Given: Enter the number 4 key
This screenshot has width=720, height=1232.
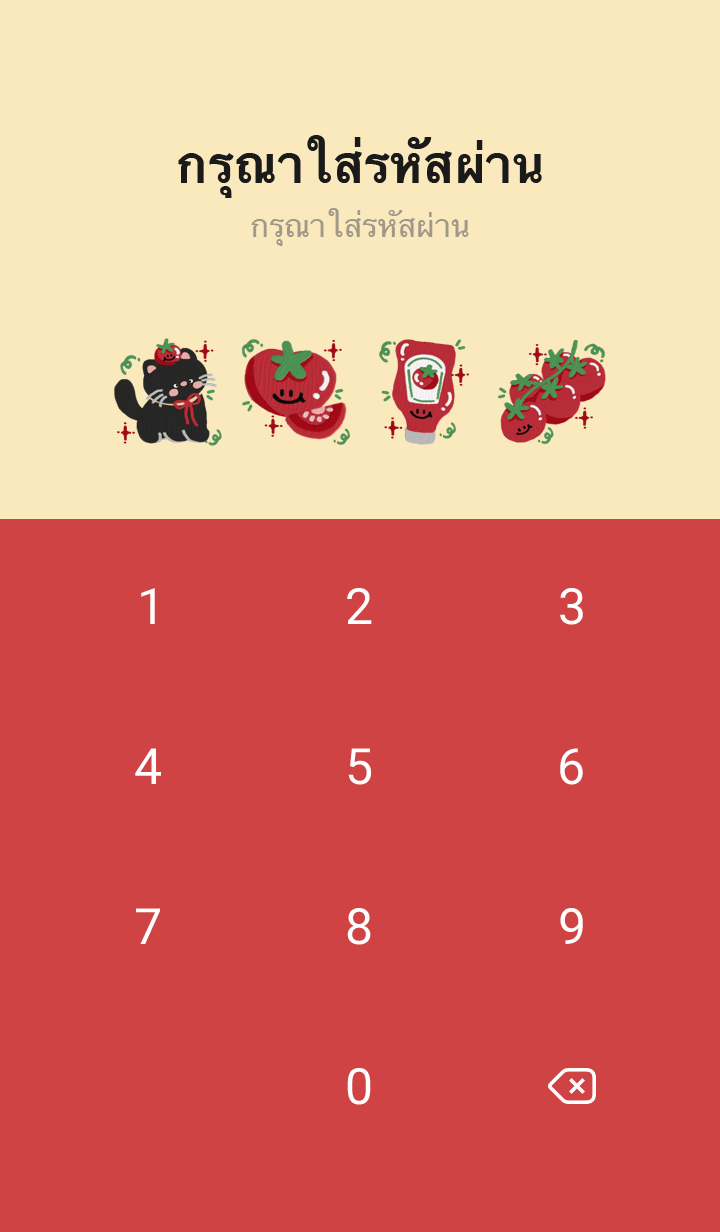Looking at the screenshot, I should click(148, 767).
